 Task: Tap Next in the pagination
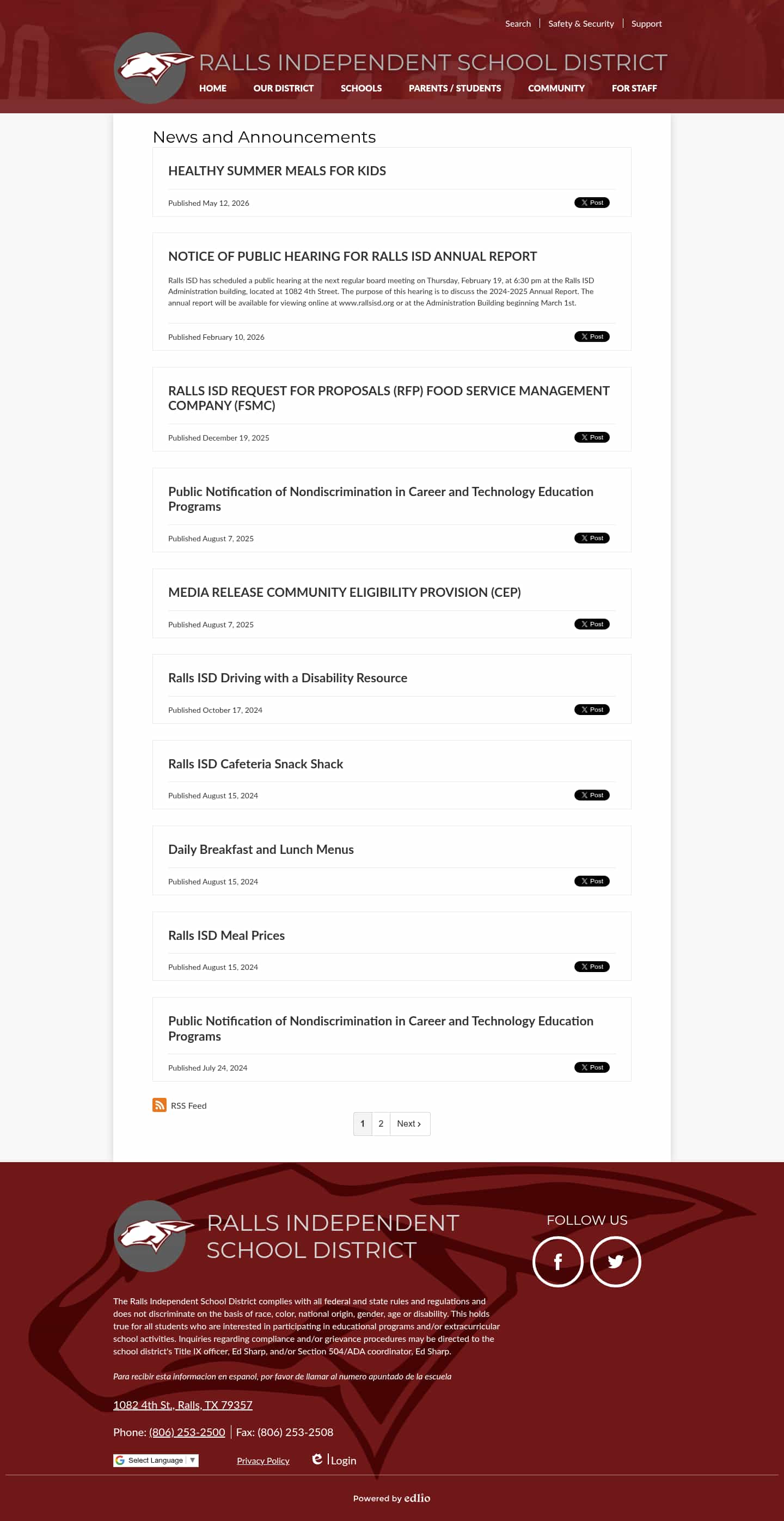click(409, 1123)
